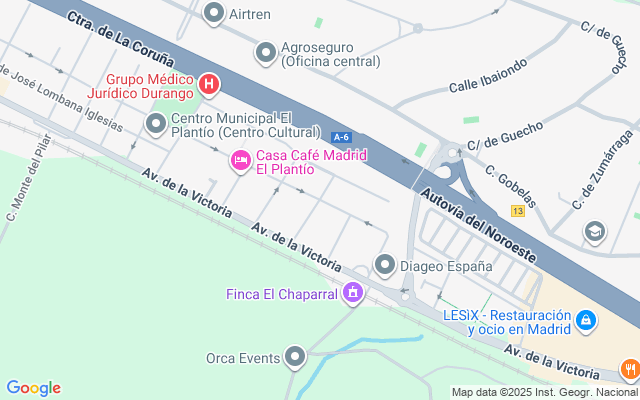Open Centro Municipal El Plantío marker
Viewport: 640px width, 400px height.
156,124
